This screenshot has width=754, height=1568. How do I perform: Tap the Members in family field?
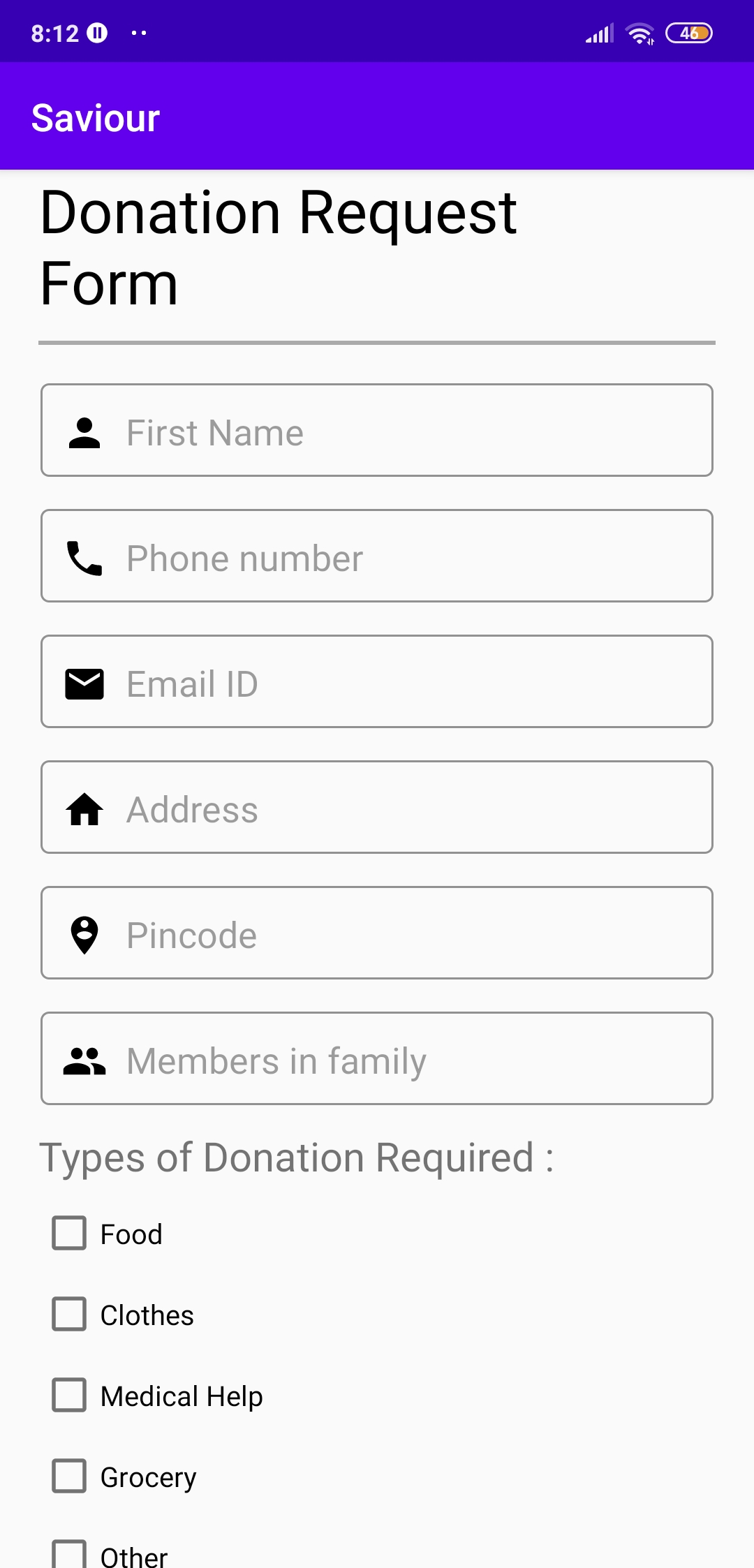(377, 1059)
